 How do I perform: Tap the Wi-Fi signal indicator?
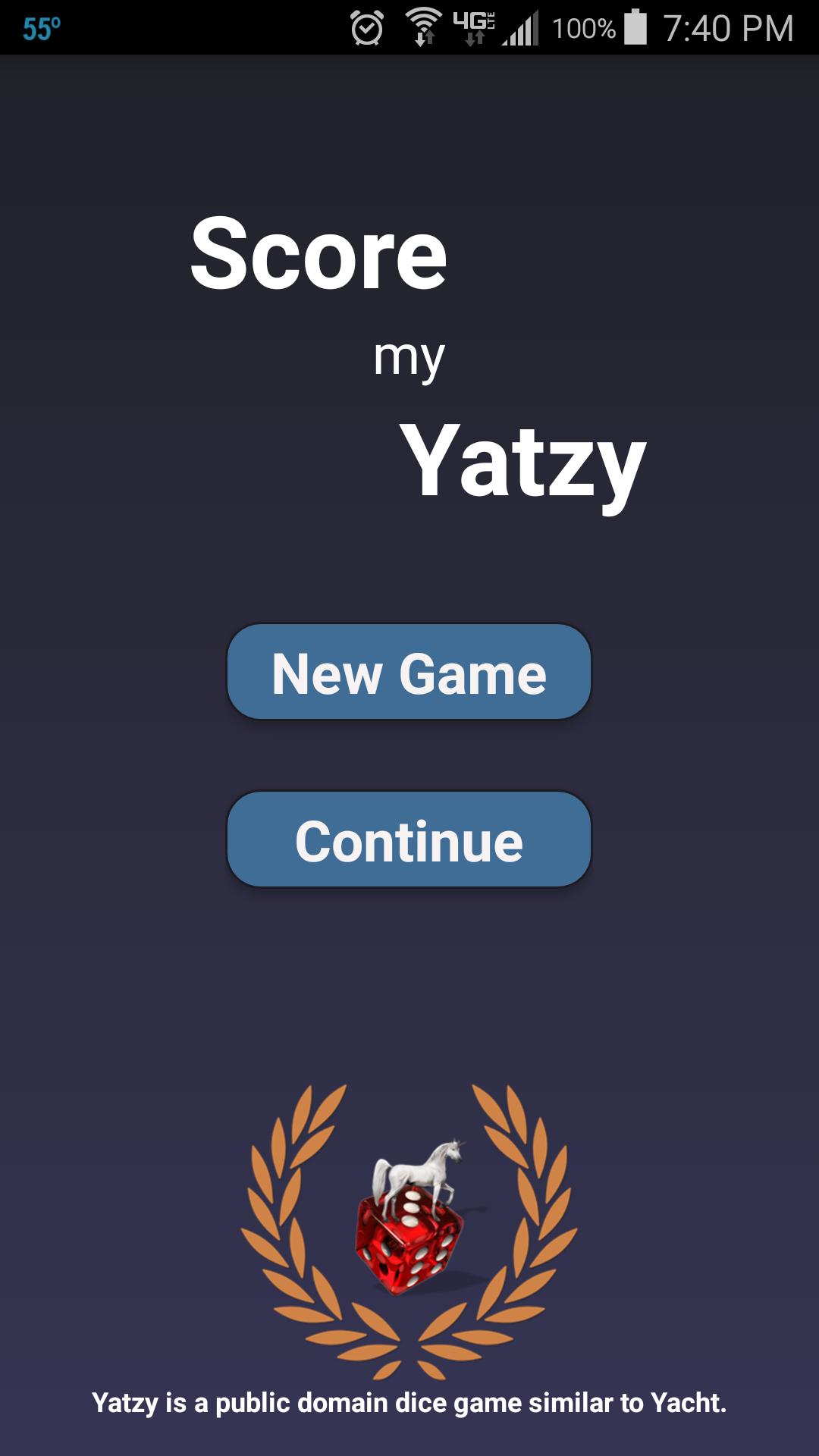(422, 28)
